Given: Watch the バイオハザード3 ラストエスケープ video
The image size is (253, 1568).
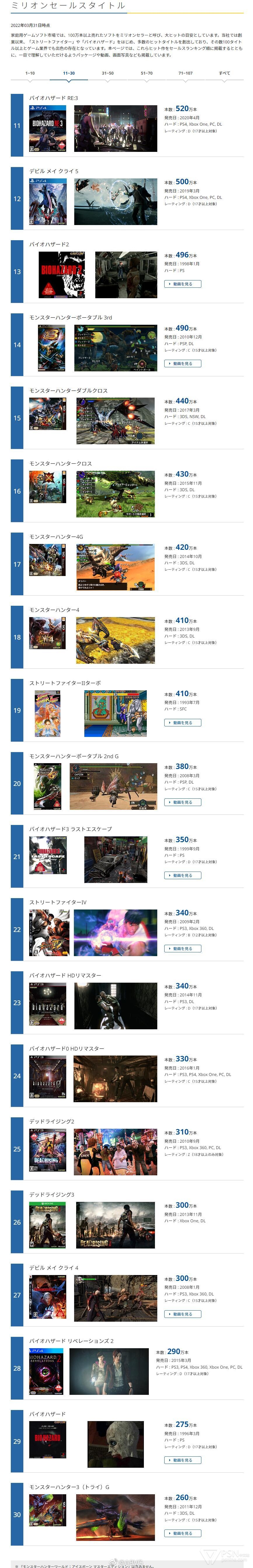Looking at the screenshot, I should pyautogui.click(x=182, y=875).
